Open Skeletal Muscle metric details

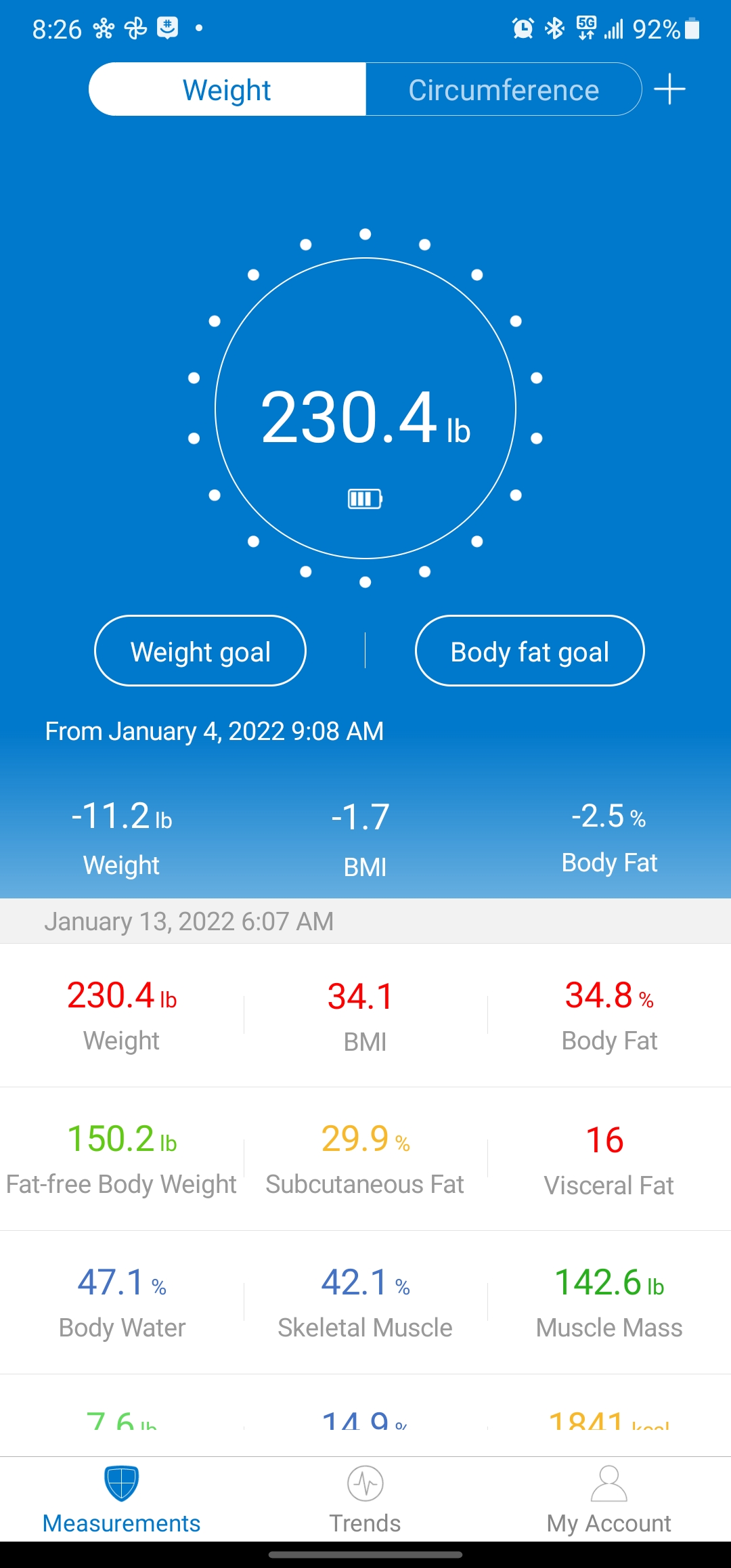pyautogui.click(x=365, y=1302)
